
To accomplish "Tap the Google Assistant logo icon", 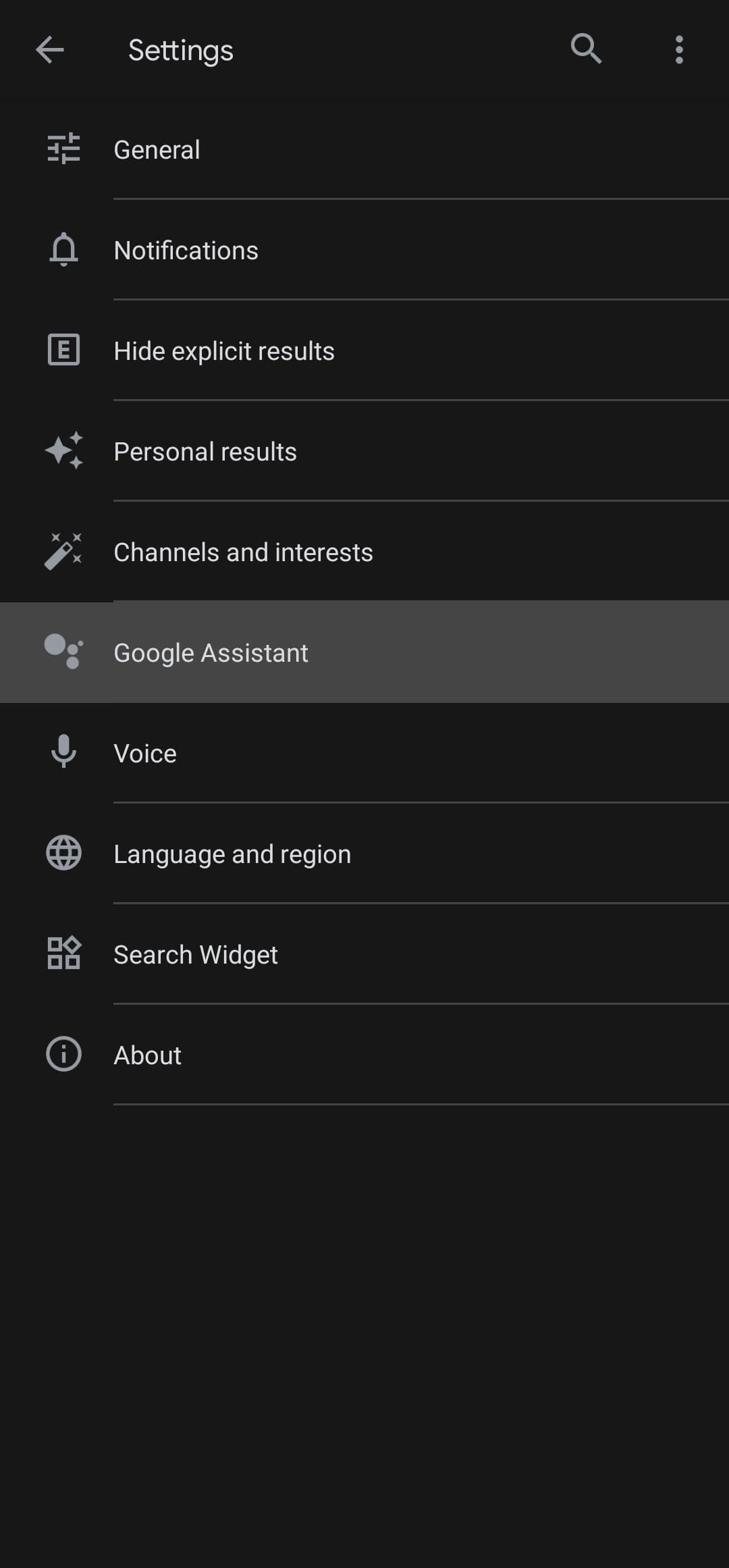I will 63,652.
